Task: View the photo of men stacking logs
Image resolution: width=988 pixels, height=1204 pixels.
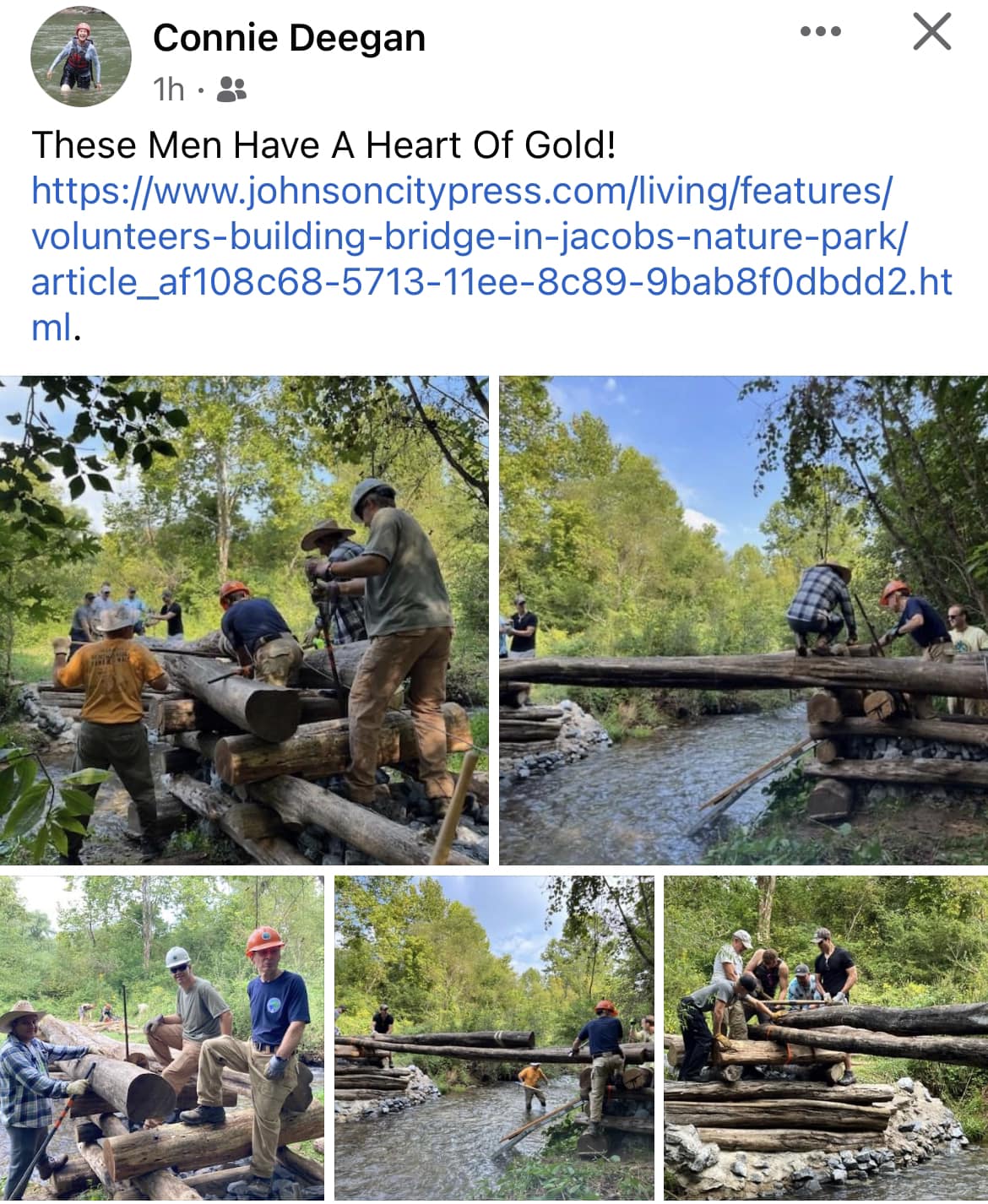Action: point(244,620)
